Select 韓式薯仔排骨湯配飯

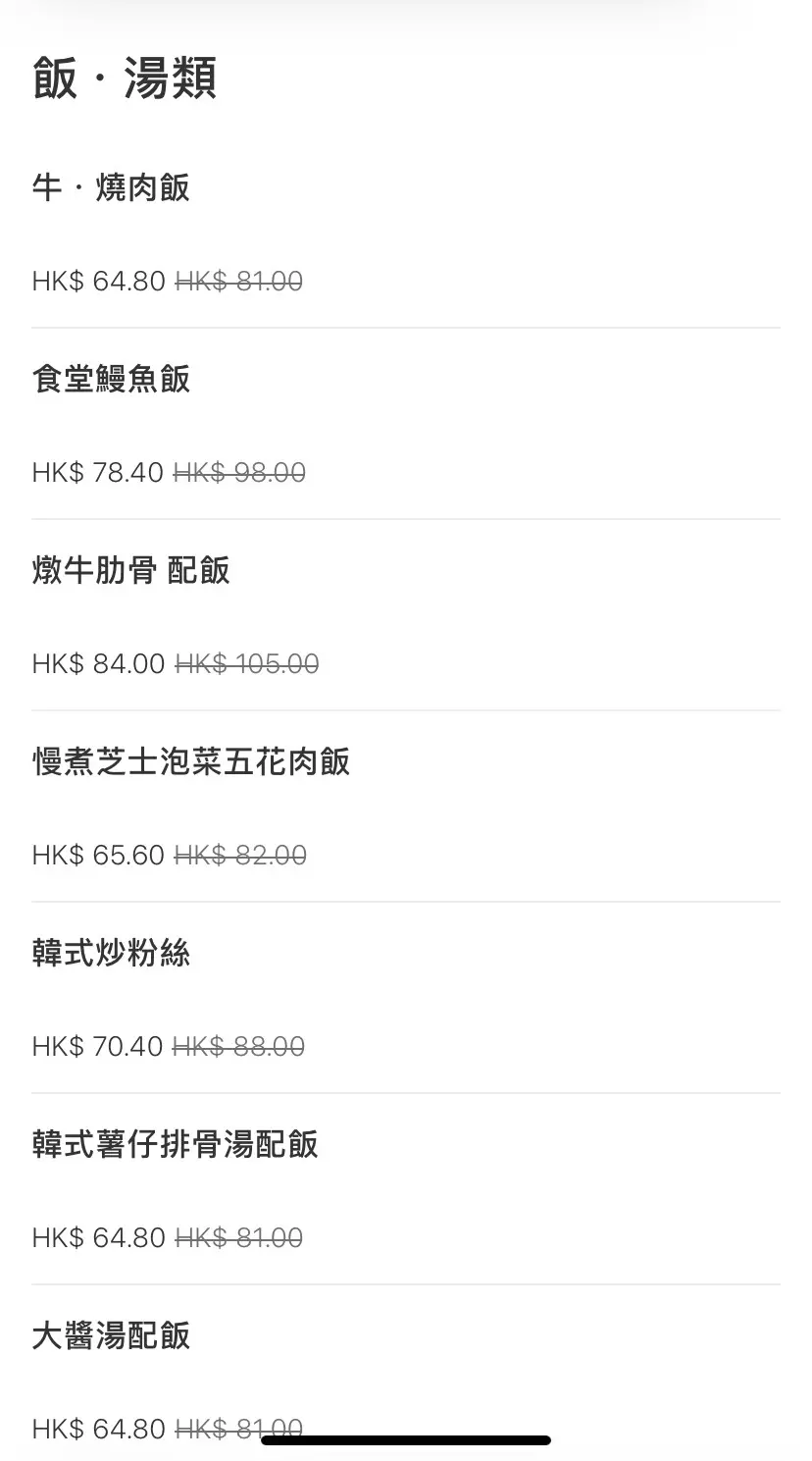coord(175,1144)
